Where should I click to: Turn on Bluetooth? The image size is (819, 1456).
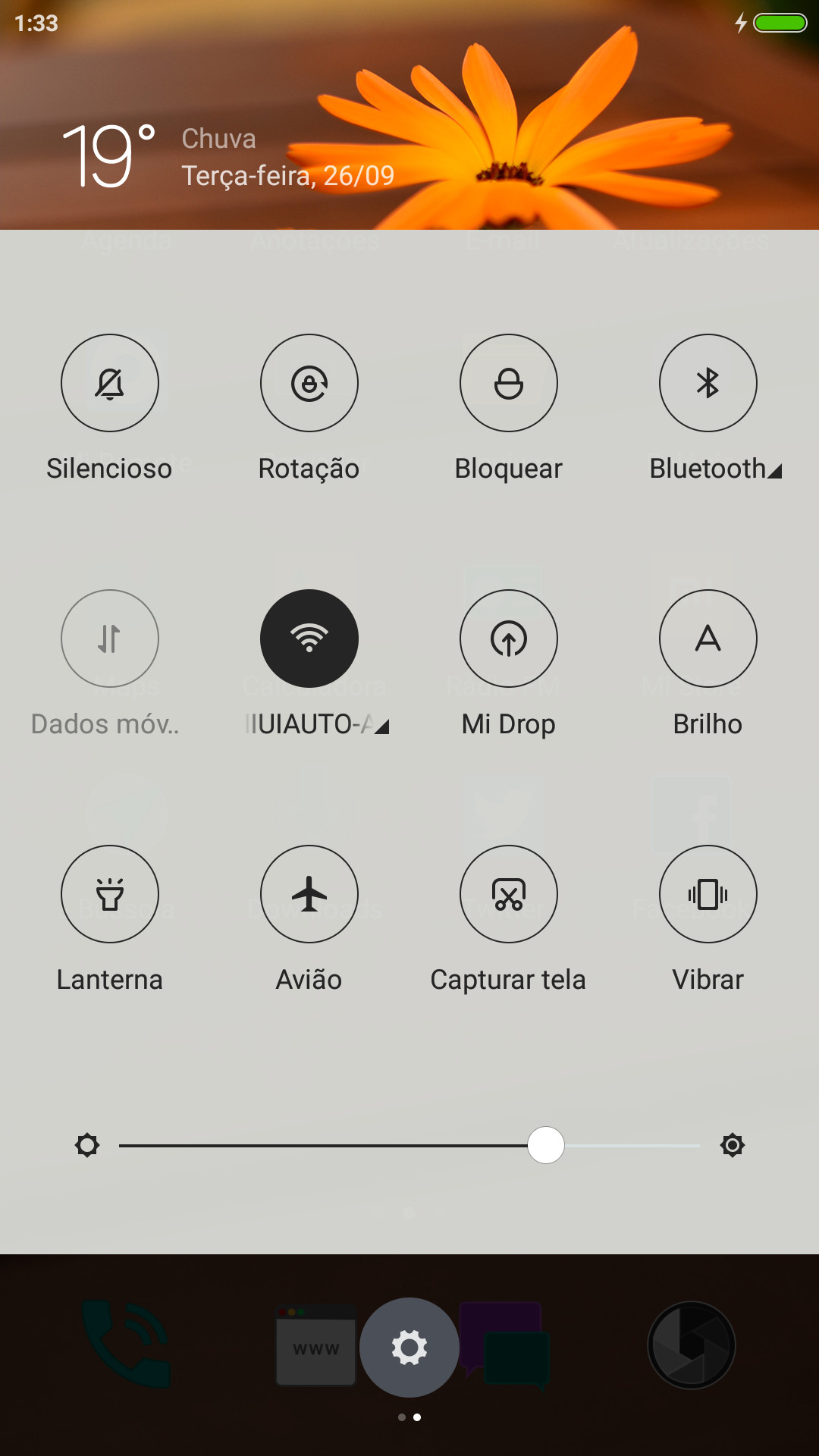[708, 383]
